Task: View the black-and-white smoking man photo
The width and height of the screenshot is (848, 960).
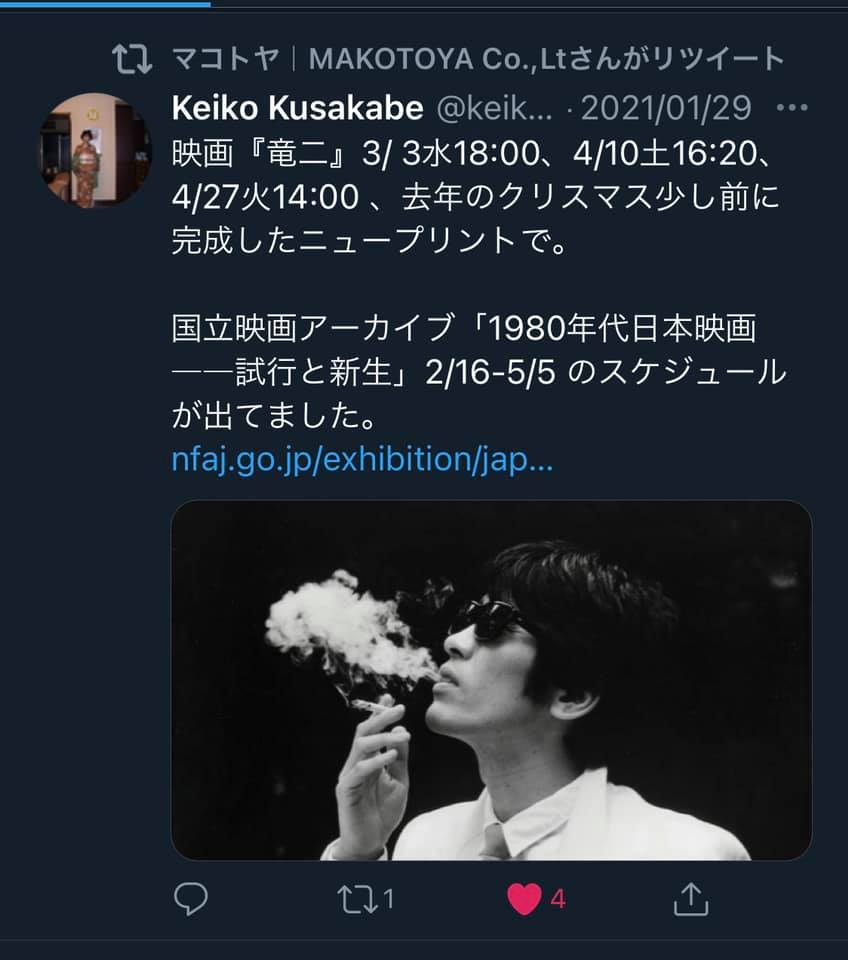Action: pos(491,680)
